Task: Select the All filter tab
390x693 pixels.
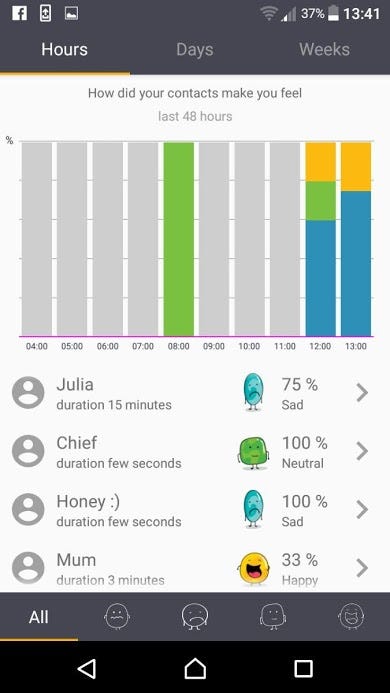Action: click(39, 617)
